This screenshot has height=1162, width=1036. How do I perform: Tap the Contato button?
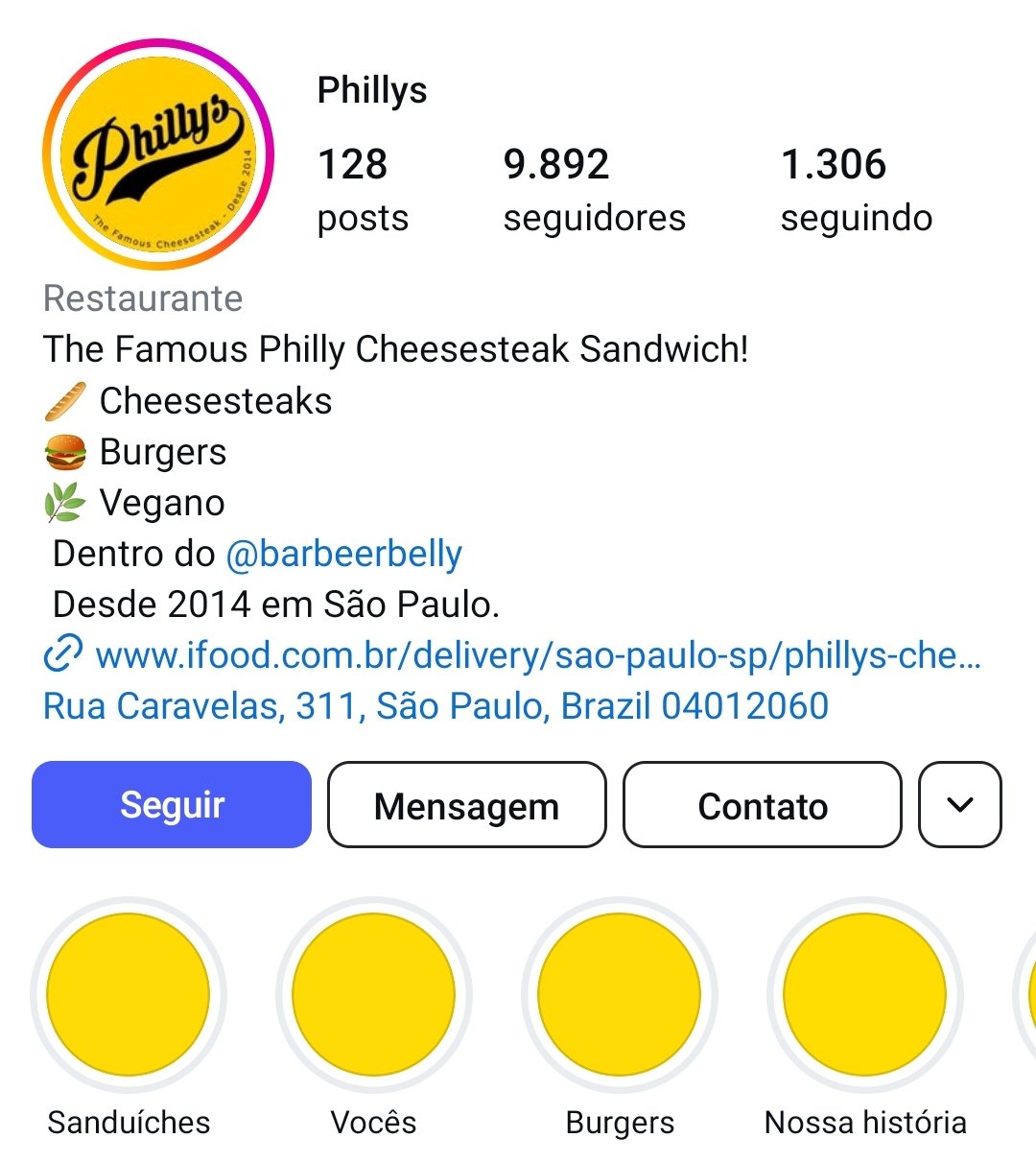(x=763, y=805)
